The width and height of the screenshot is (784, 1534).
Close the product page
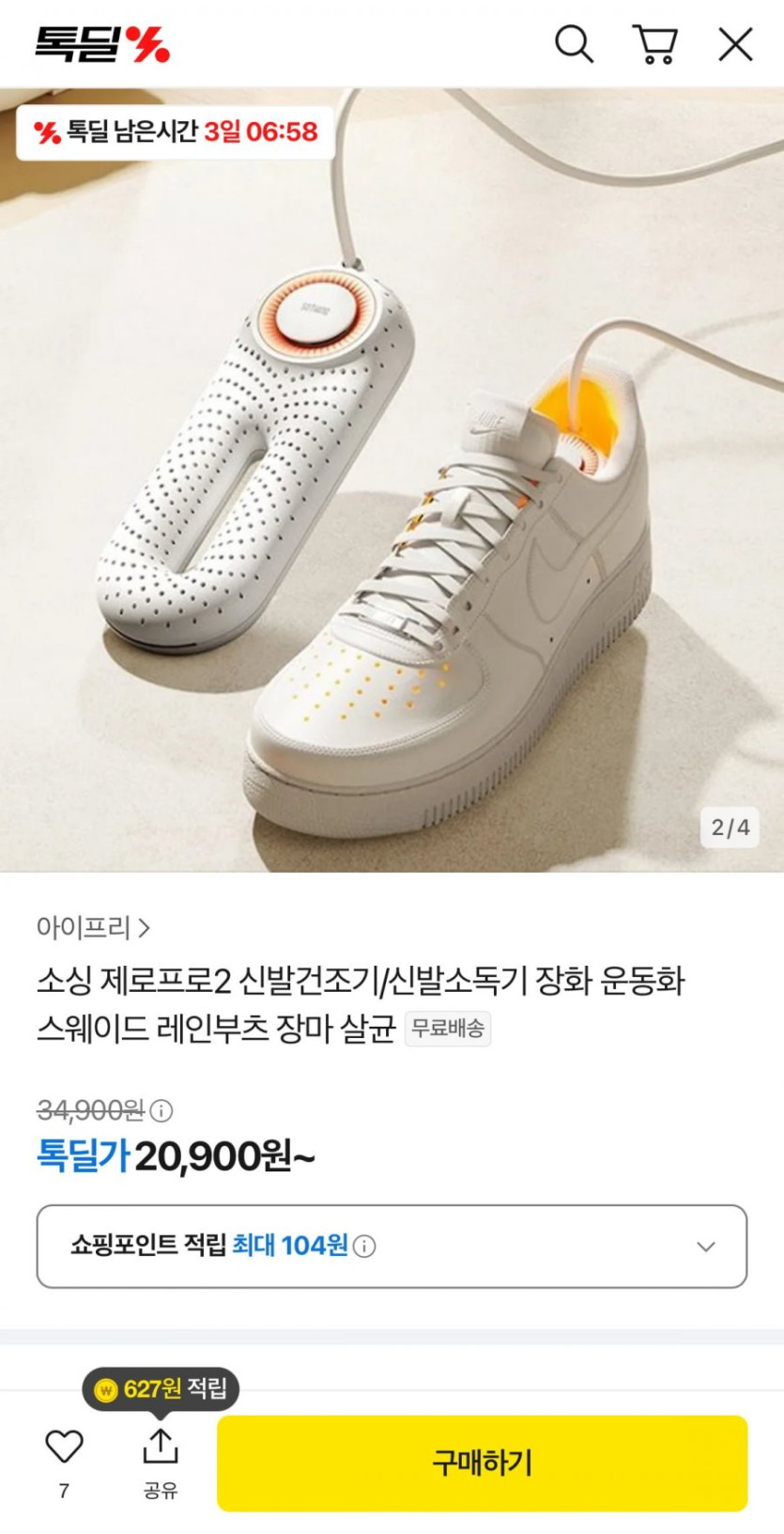735,44
